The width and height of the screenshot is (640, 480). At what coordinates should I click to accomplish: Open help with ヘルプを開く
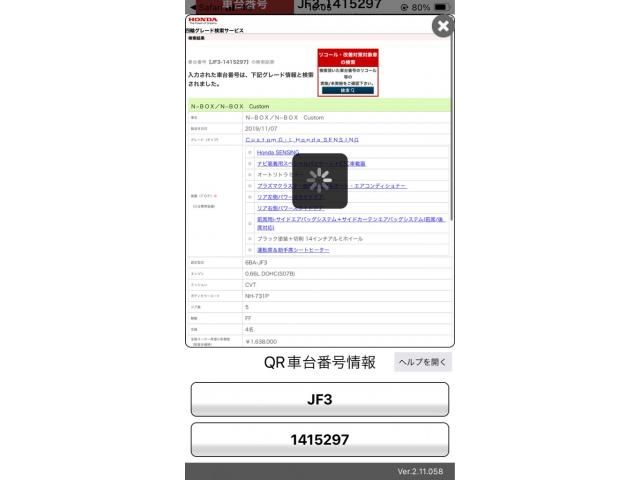point(422,362)
